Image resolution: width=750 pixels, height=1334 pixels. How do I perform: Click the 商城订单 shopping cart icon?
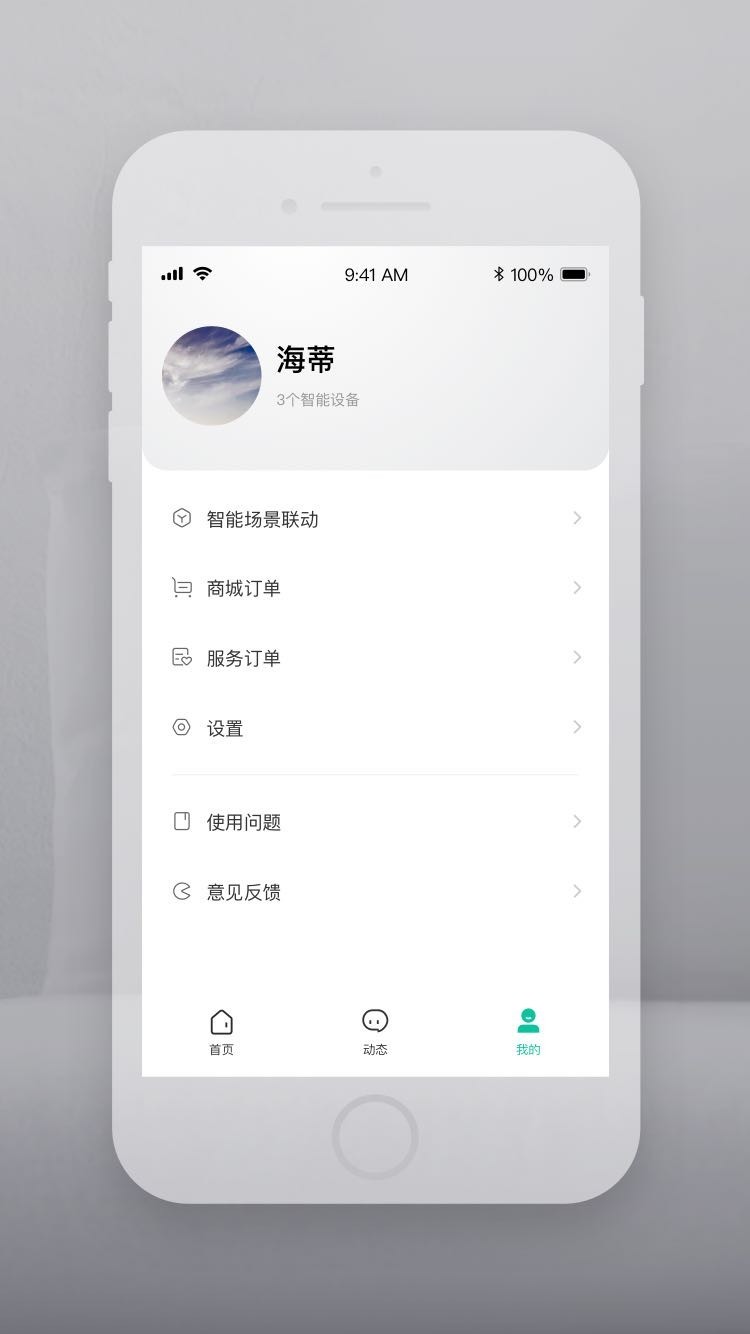pyautogui.click(x=181, y=588)
